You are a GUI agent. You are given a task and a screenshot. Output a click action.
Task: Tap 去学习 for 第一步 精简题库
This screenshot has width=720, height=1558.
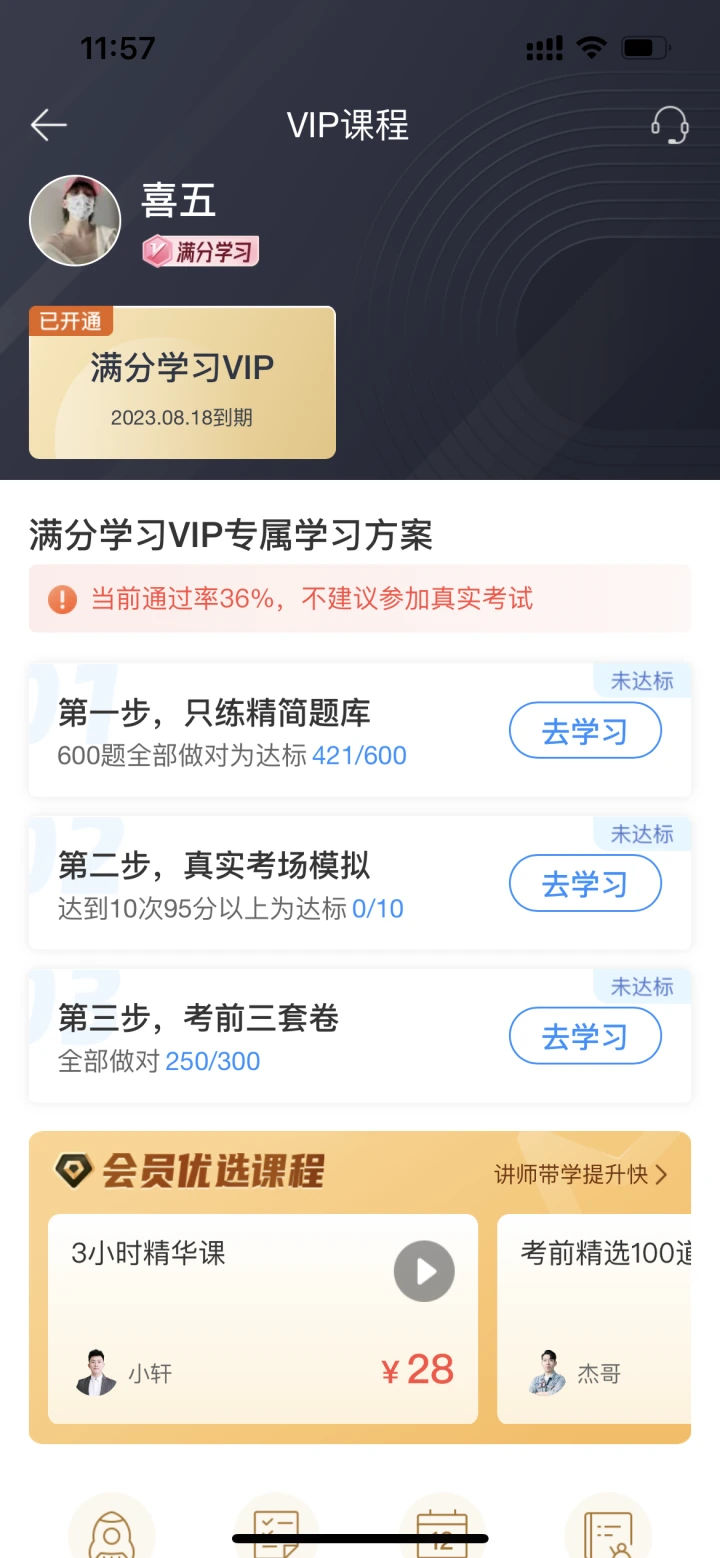click(585, 731)
